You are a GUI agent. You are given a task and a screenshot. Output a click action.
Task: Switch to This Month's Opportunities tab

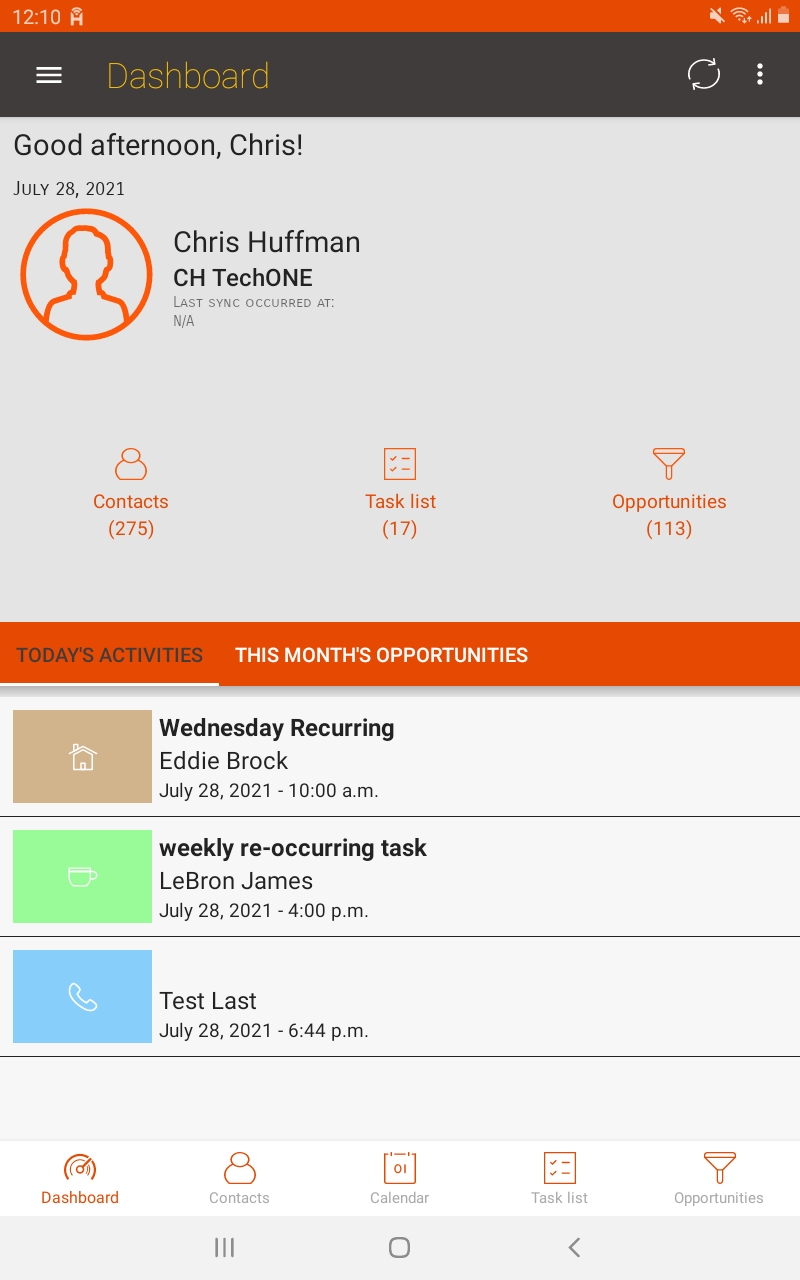tap(381, 655)
